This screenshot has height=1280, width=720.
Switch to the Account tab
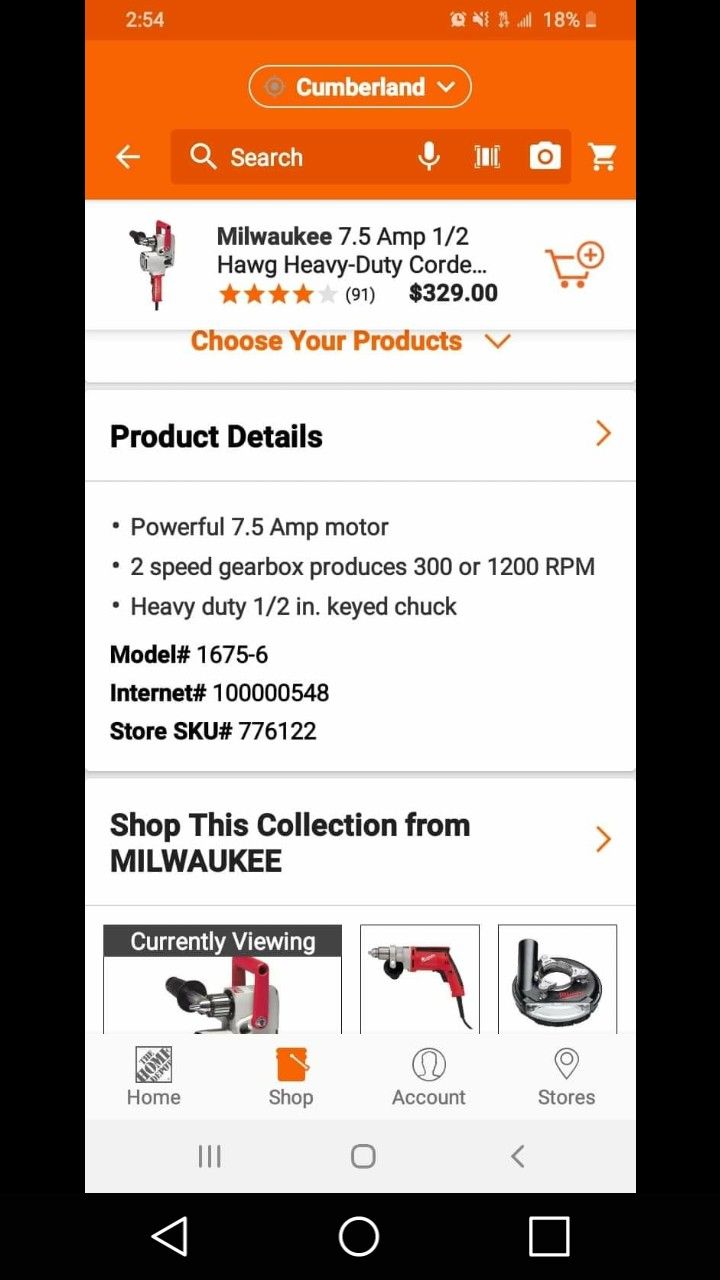point(428,1076)
